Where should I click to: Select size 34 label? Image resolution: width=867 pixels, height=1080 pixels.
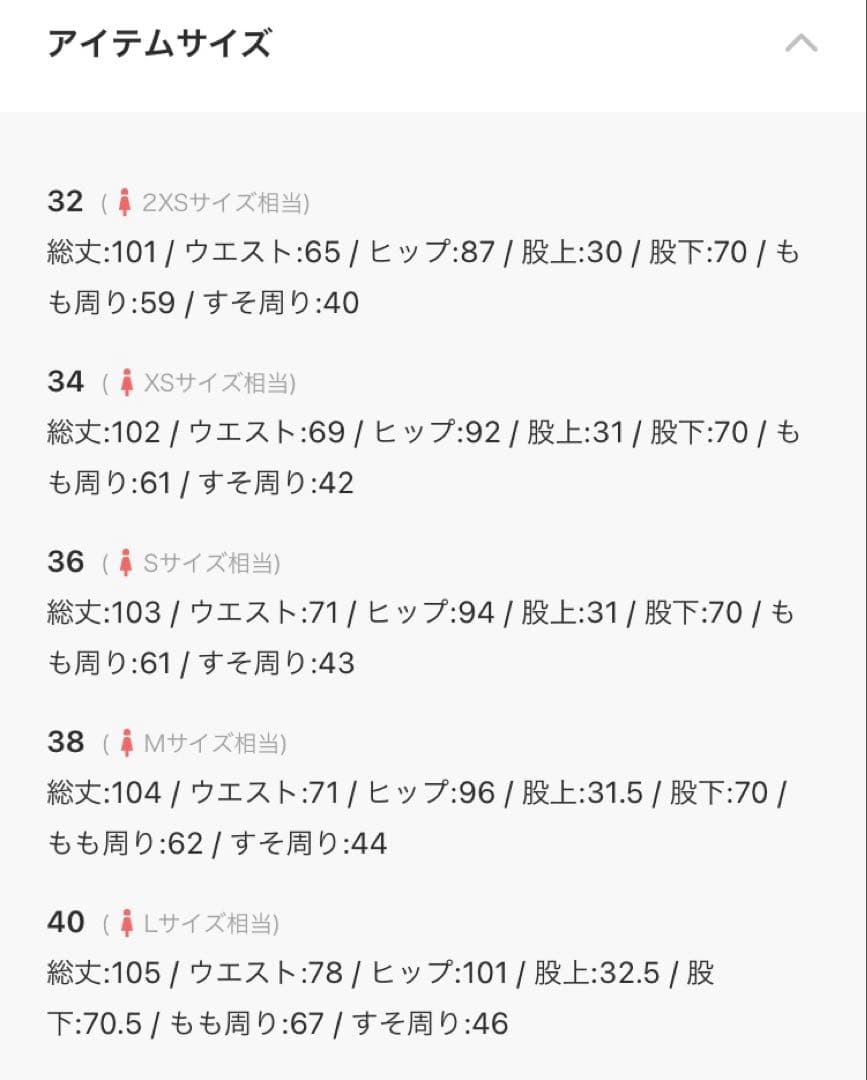pos(66,381)
